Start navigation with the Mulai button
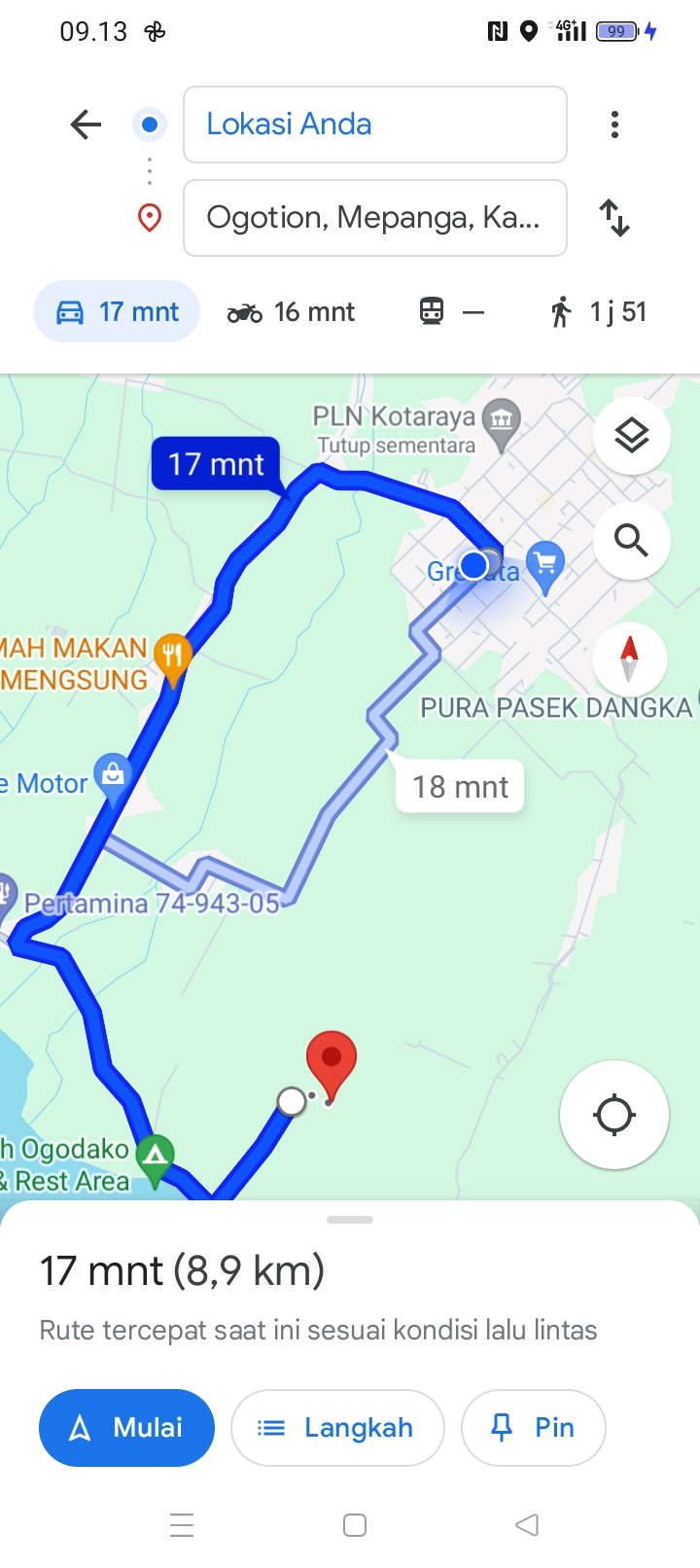This screenshot has width=700, height=1568. coord(126,1428)
